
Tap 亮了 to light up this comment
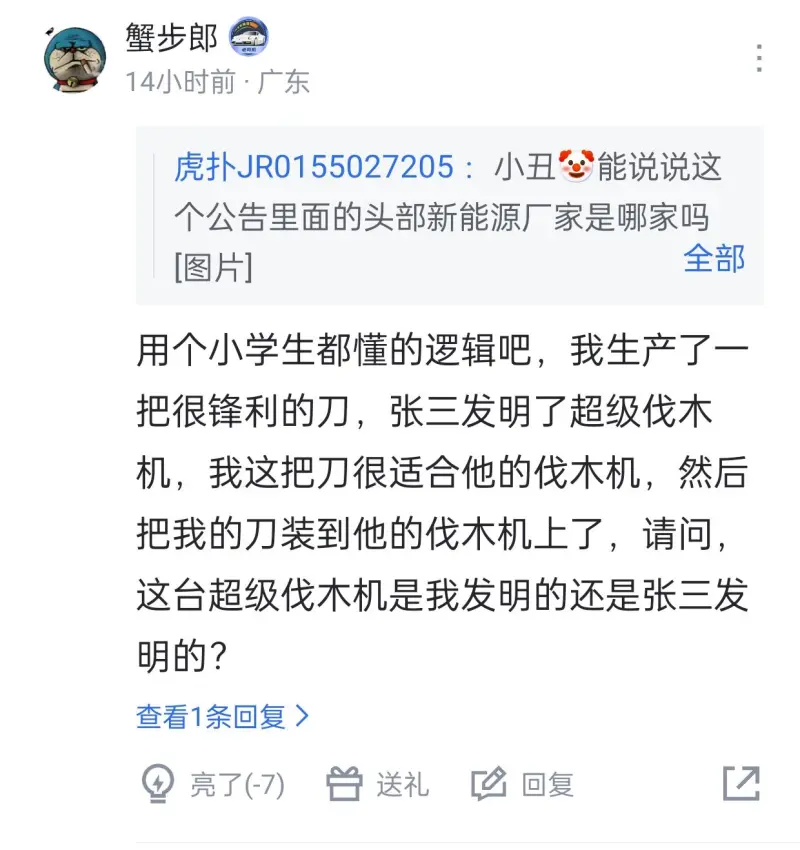(x=212, y=785)
